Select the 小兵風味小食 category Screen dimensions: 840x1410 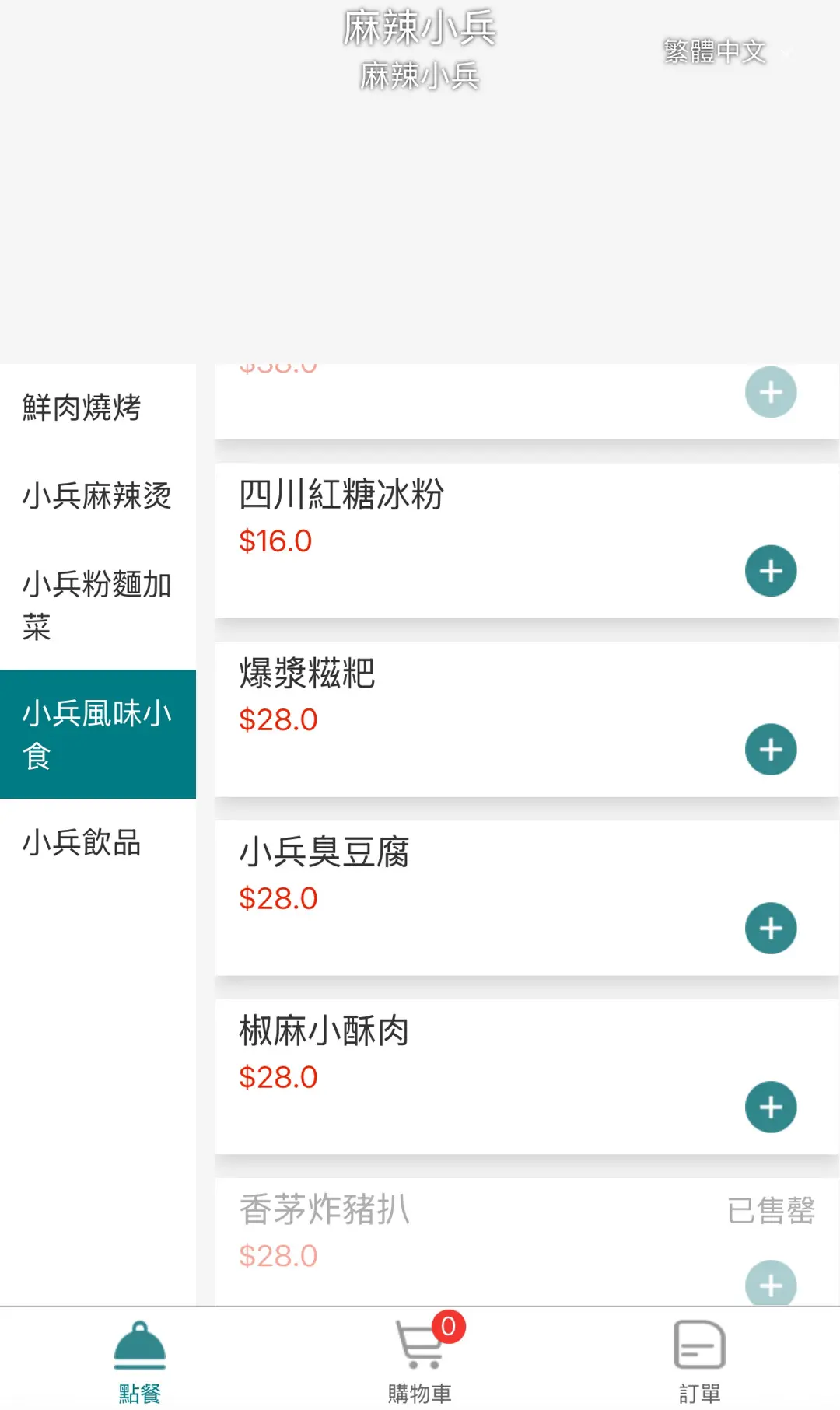[97, 734]
